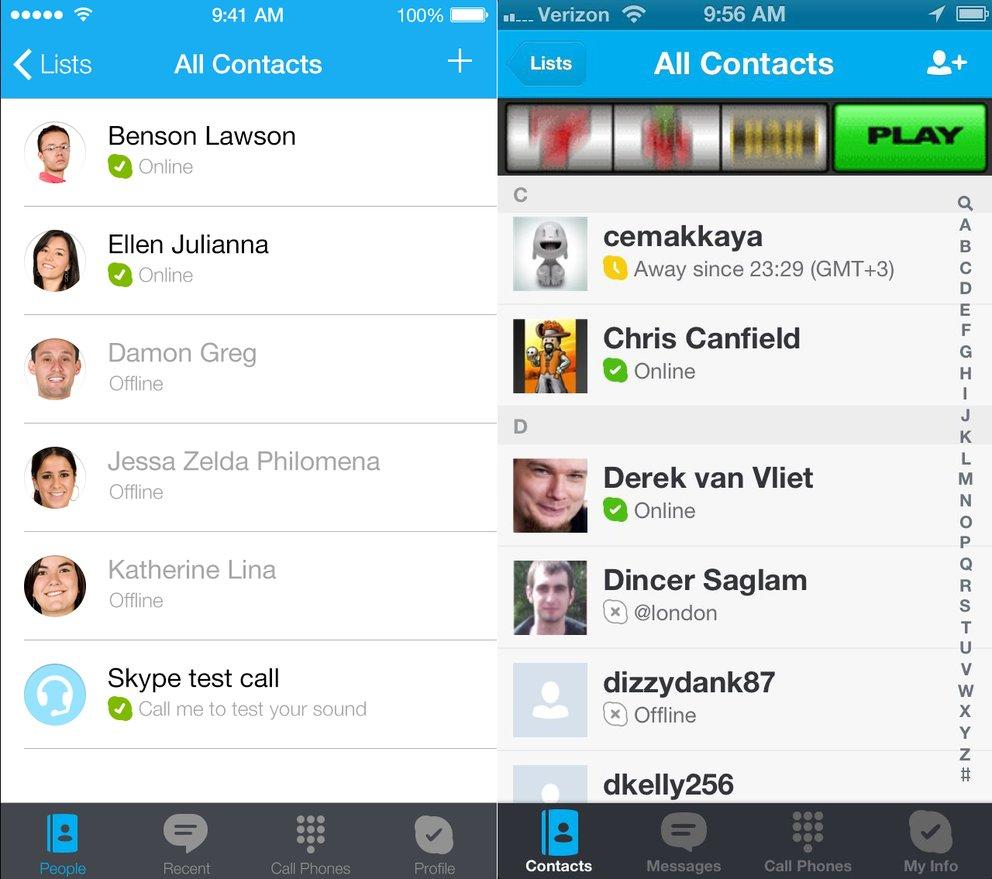View Katherine Lina's contact
Image resolution: width=992 pixels, height=879 pixels.
pyautogui.click(x=250, y=585)
